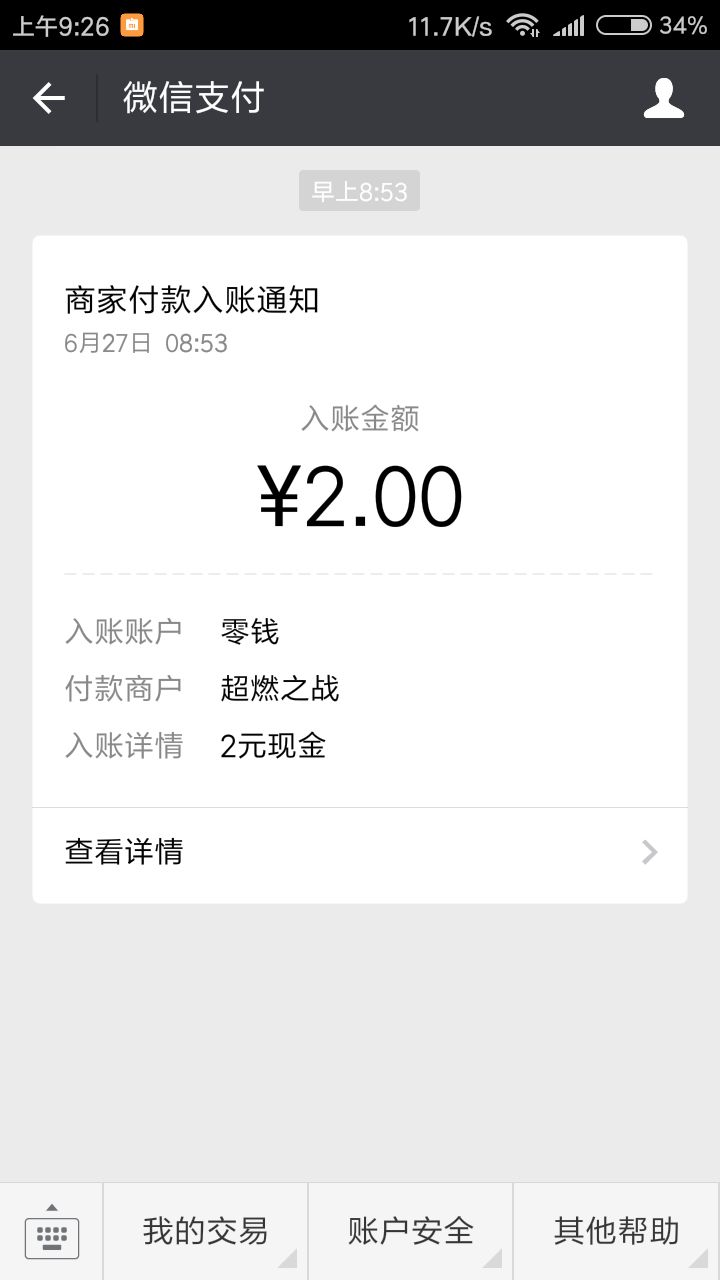Open the 账户安全 menu
Screen dimensions: 720x1280
click(x=410, y=1231)
